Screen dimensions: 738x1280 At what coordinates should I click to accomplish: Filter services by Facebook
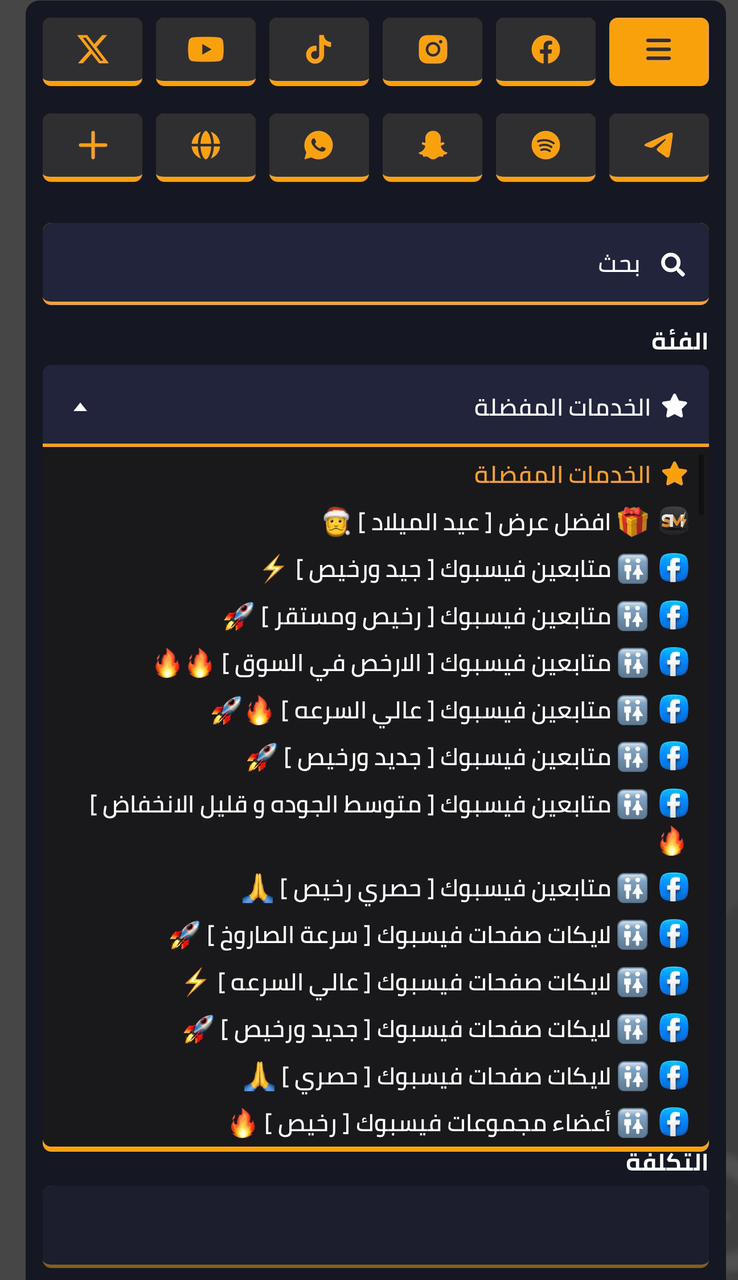pos(545,50)
